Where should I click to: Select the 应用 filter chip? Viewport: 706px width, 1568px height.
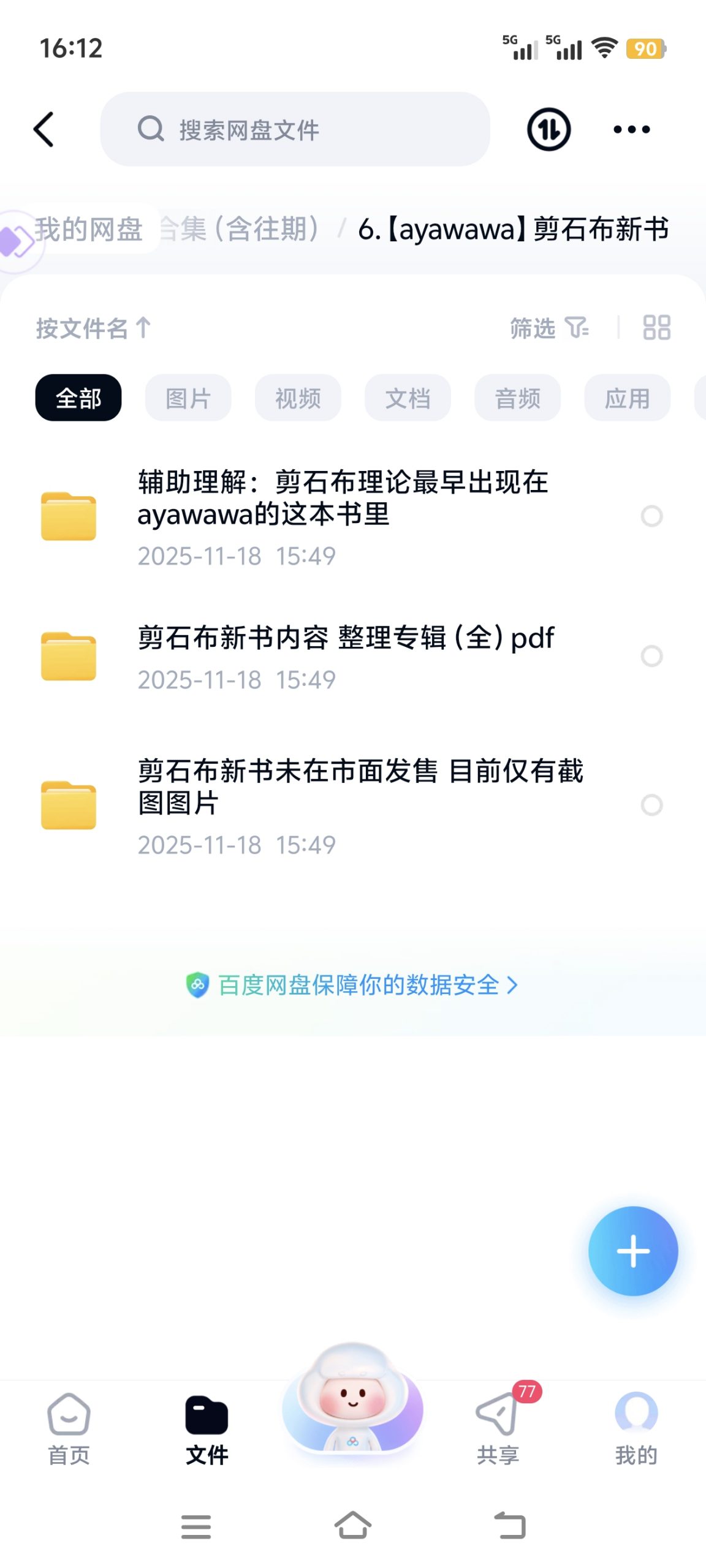(627, 398)
